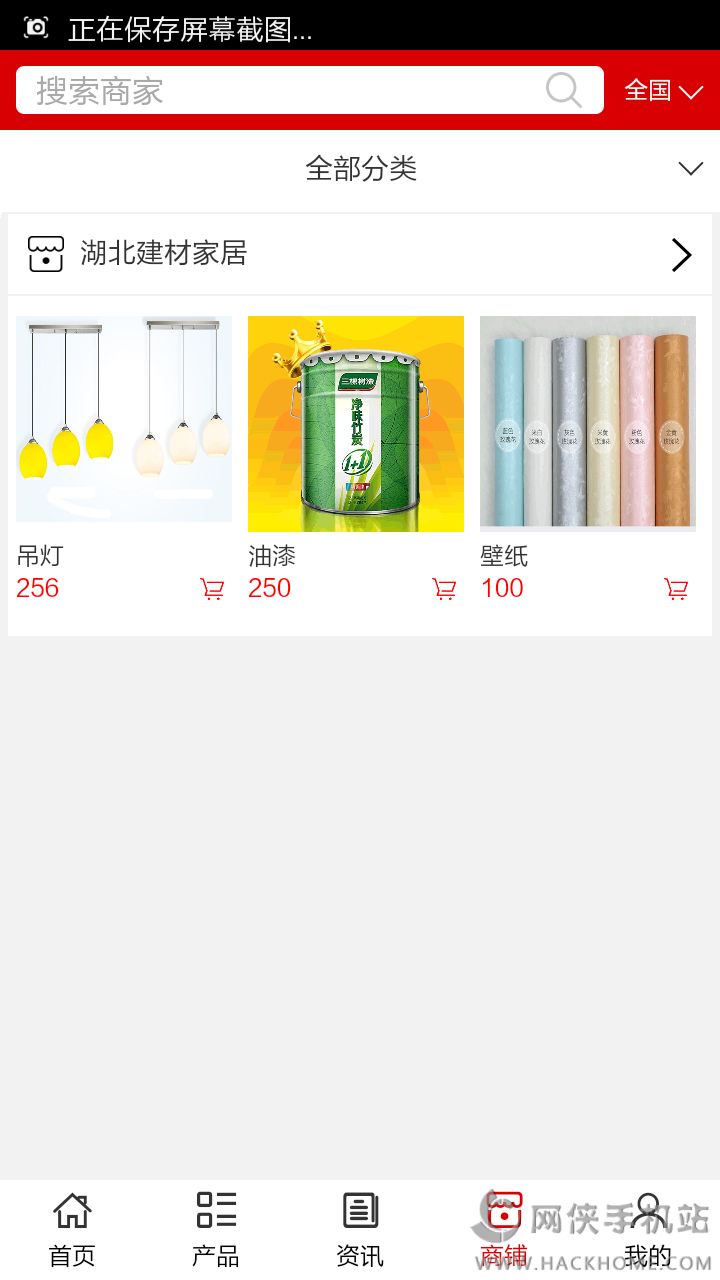The width and height of the screenshot is (720, 1280).
Task: Tap the magnifier search icon
Action: [x=564, y=91]
